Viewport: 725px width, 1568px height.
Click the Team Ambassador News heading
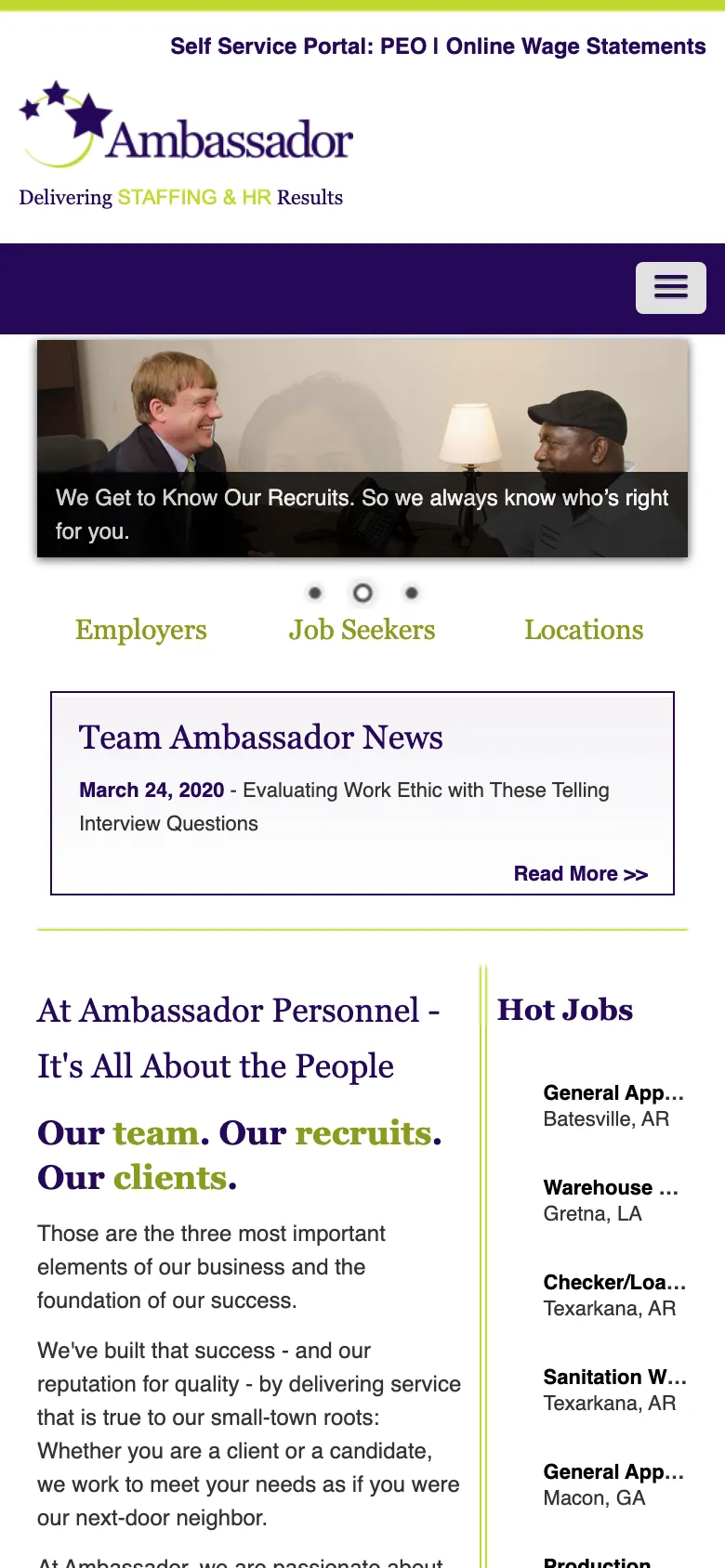(260, 738)
